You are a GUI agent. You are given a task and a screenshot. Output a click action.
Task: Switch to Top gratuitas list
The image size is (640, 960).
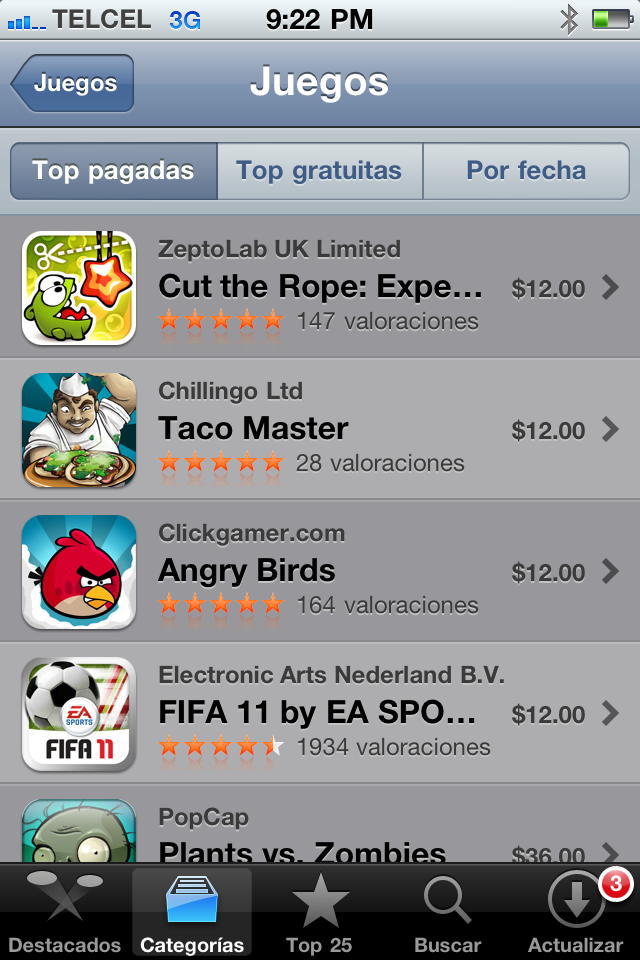tap(319, 171)
